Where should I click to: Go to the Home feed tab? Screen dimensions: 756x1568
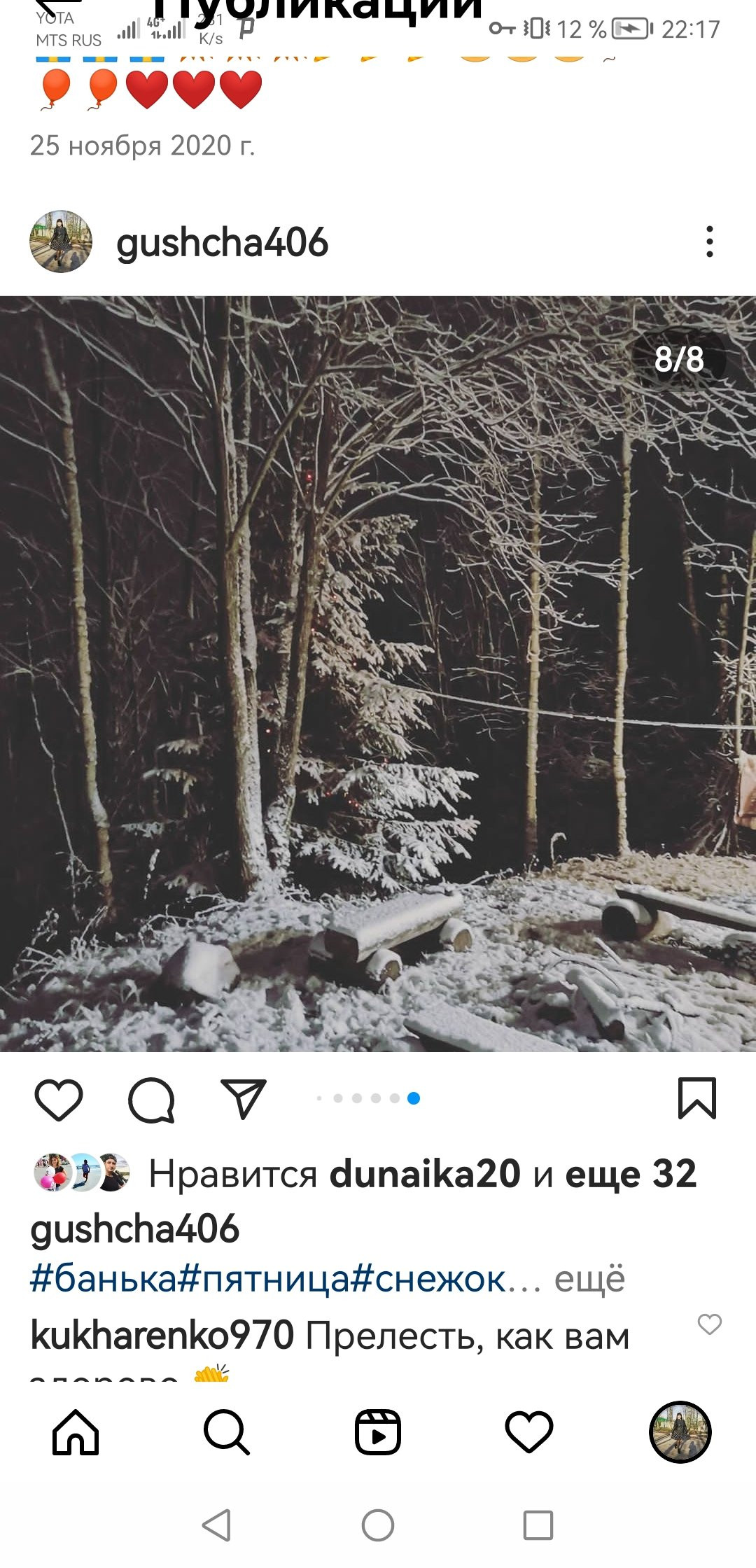[76, 1432]
